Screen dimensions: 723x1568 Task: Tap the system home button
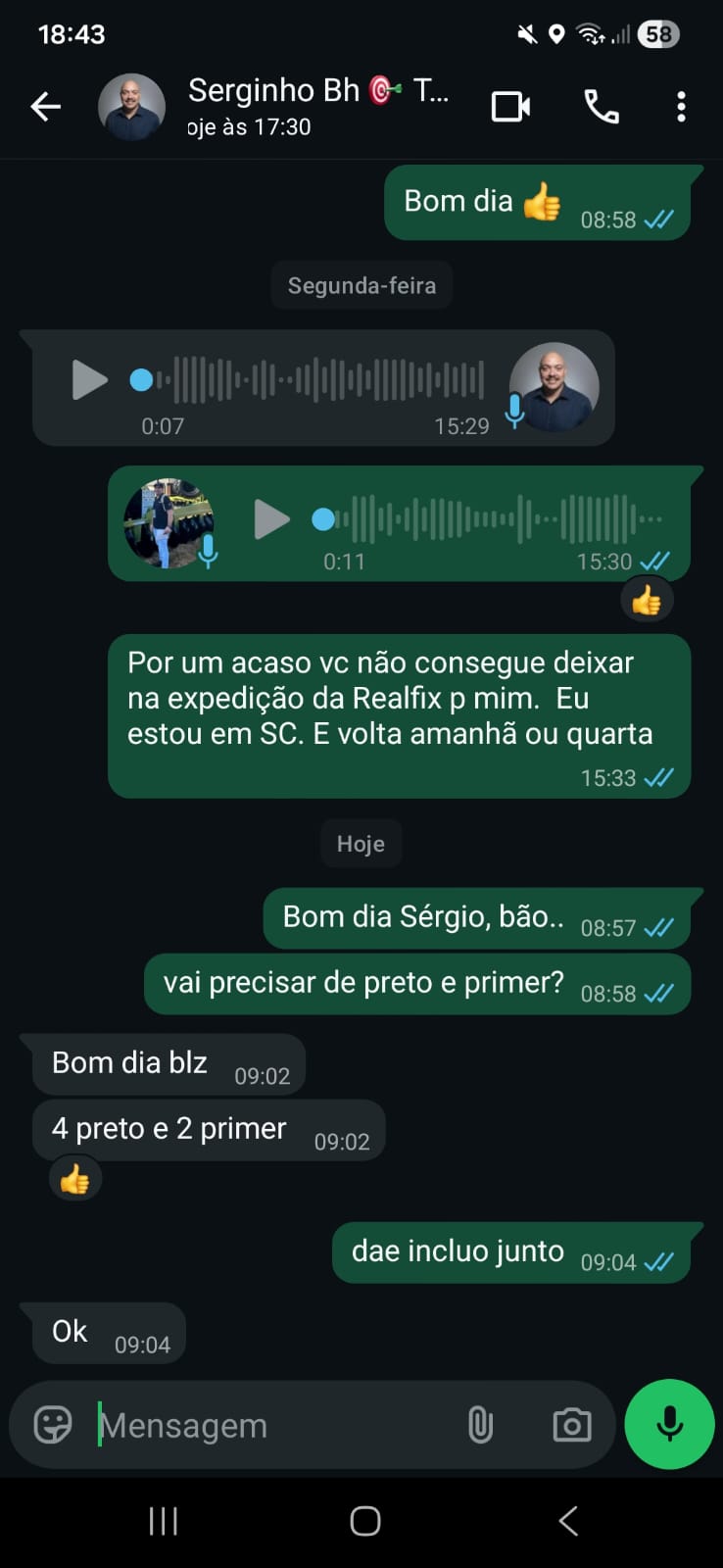(364, 1521)
